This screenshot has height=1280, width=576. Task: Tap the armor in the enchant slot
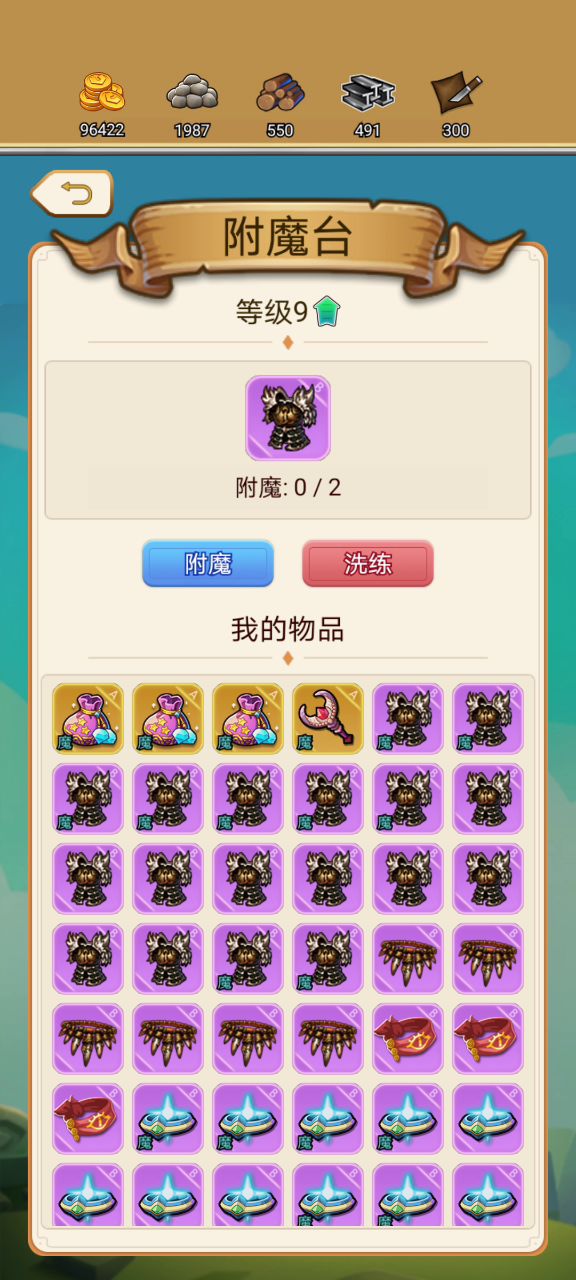[288, 418]
